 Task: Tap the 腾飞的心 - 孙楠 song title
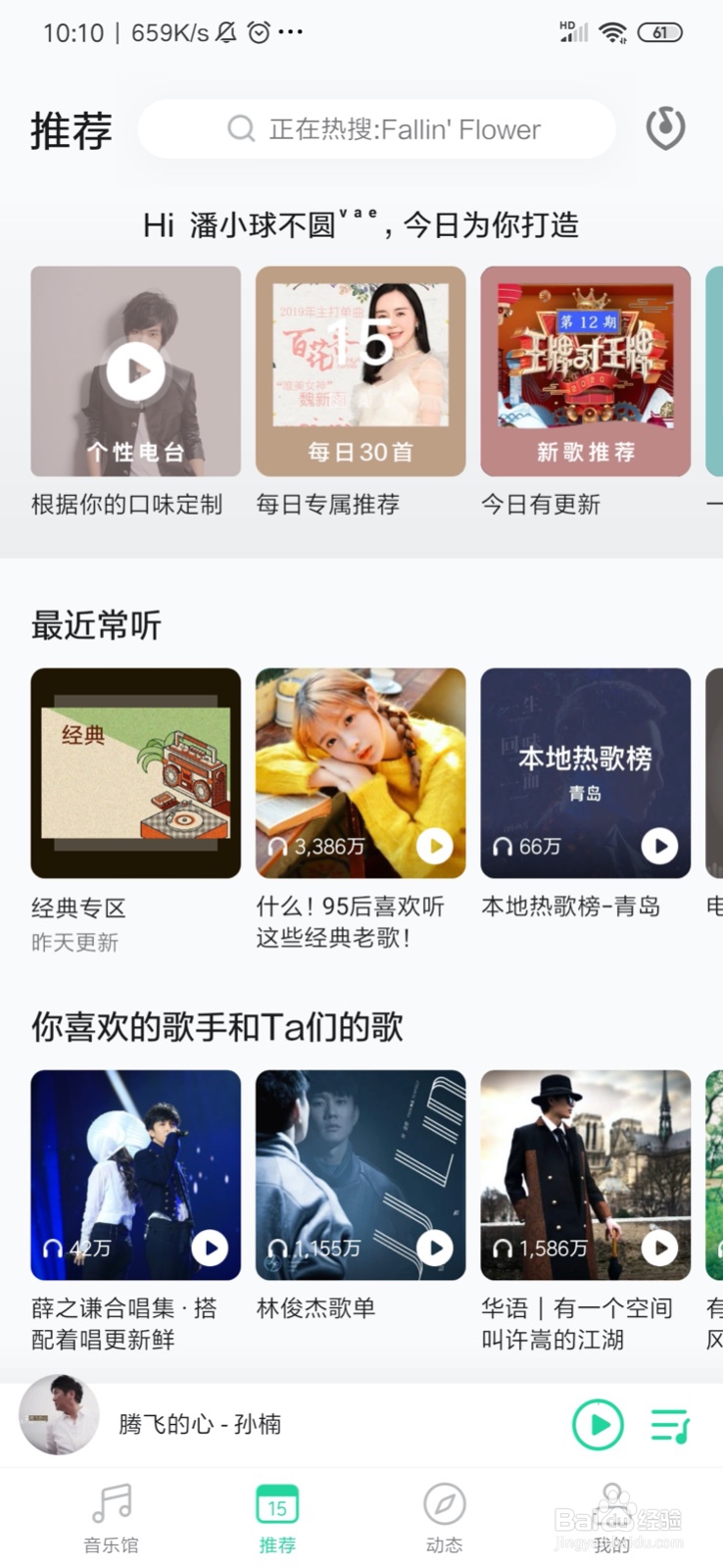(199, 1426)
